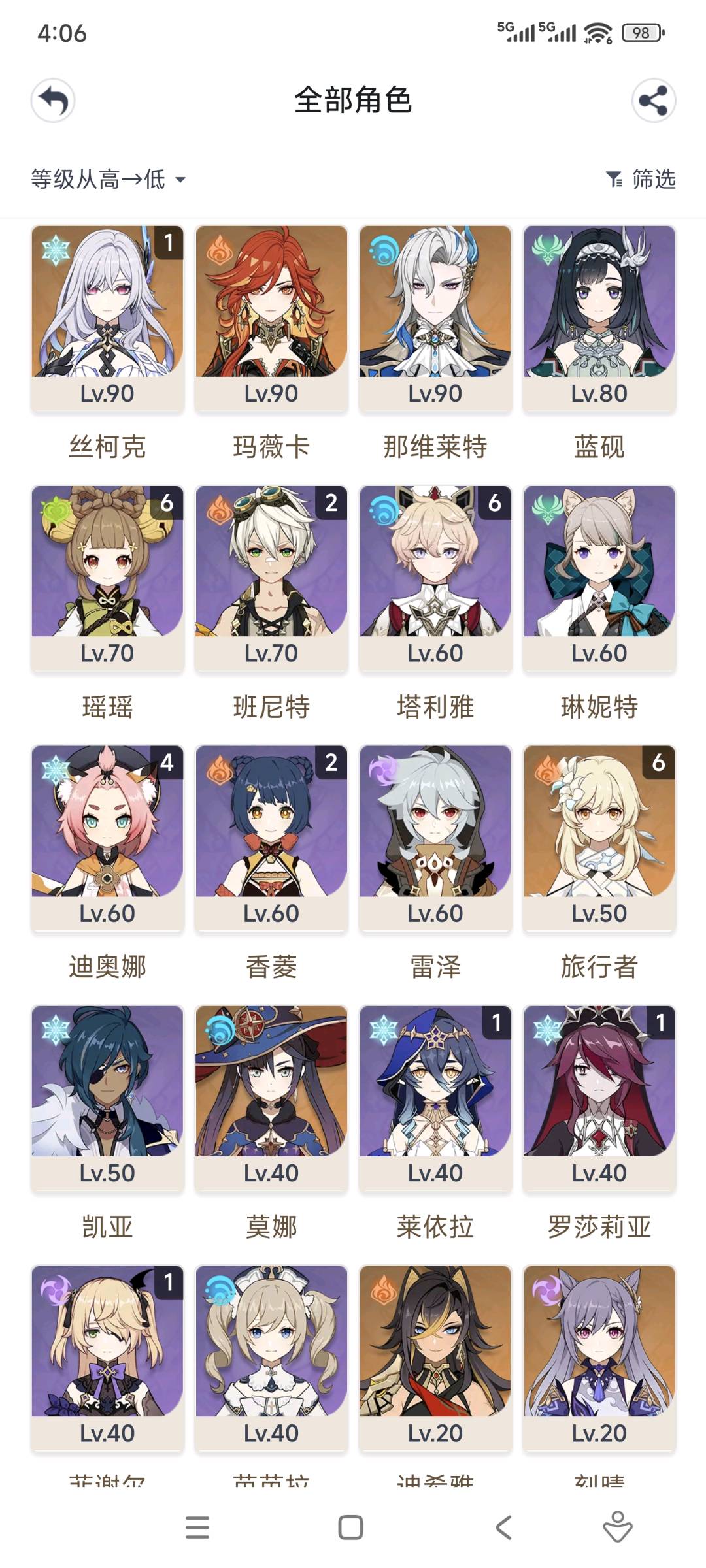Share the character list
The width and height of the screenshot is (706, 1568).
[653, 101]
